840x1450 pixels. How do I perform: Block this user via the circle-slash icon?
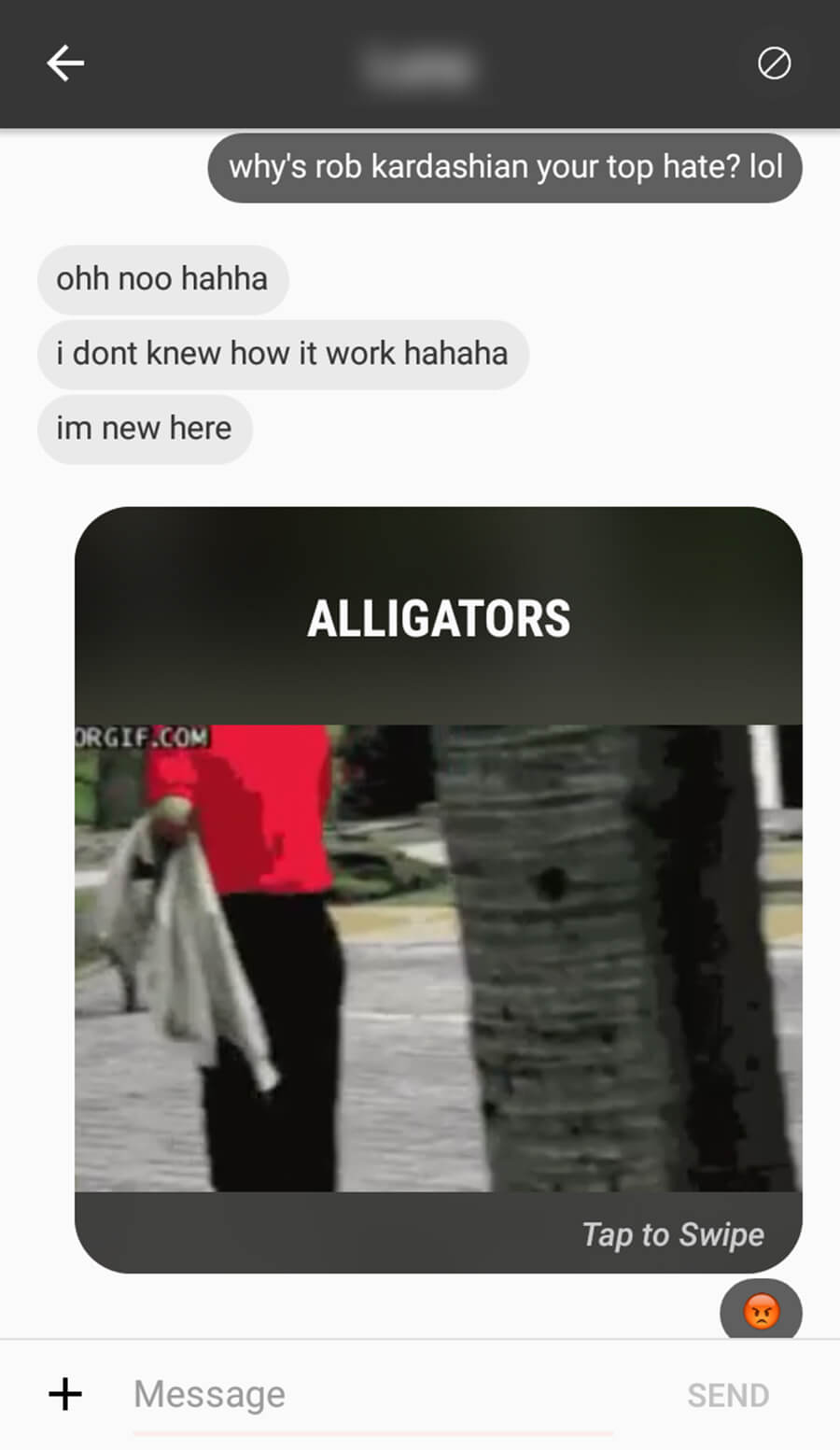tap(774, 63)
